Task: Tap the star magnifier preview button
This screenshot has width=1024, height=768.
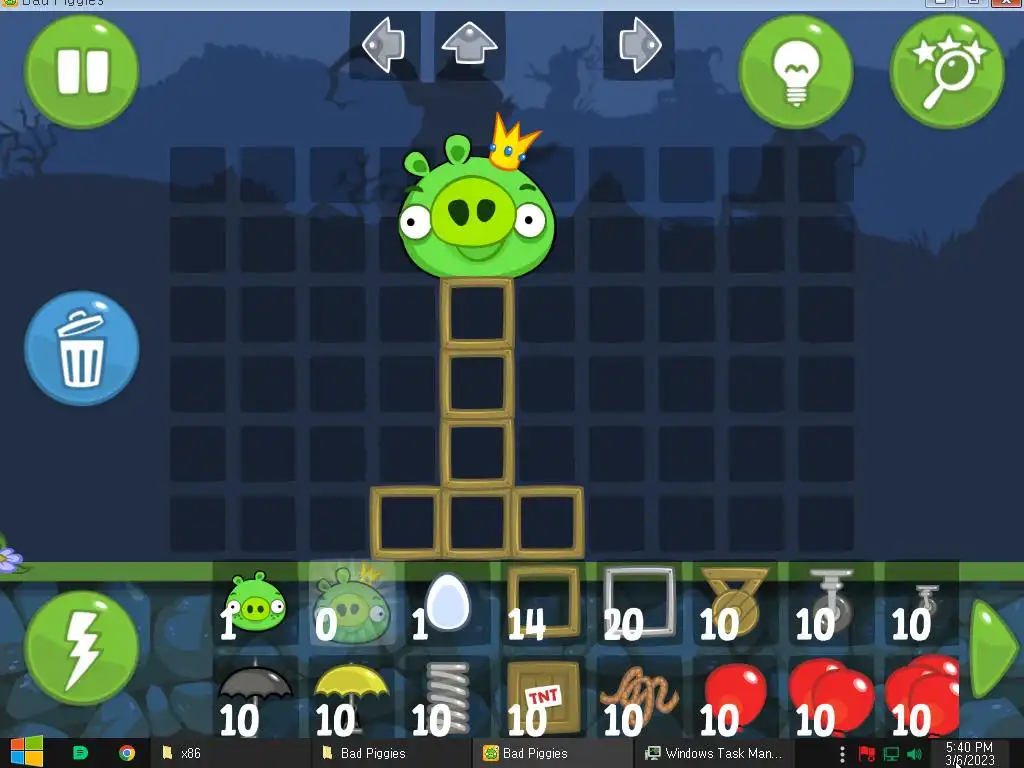Action: [x=946, y=71]
